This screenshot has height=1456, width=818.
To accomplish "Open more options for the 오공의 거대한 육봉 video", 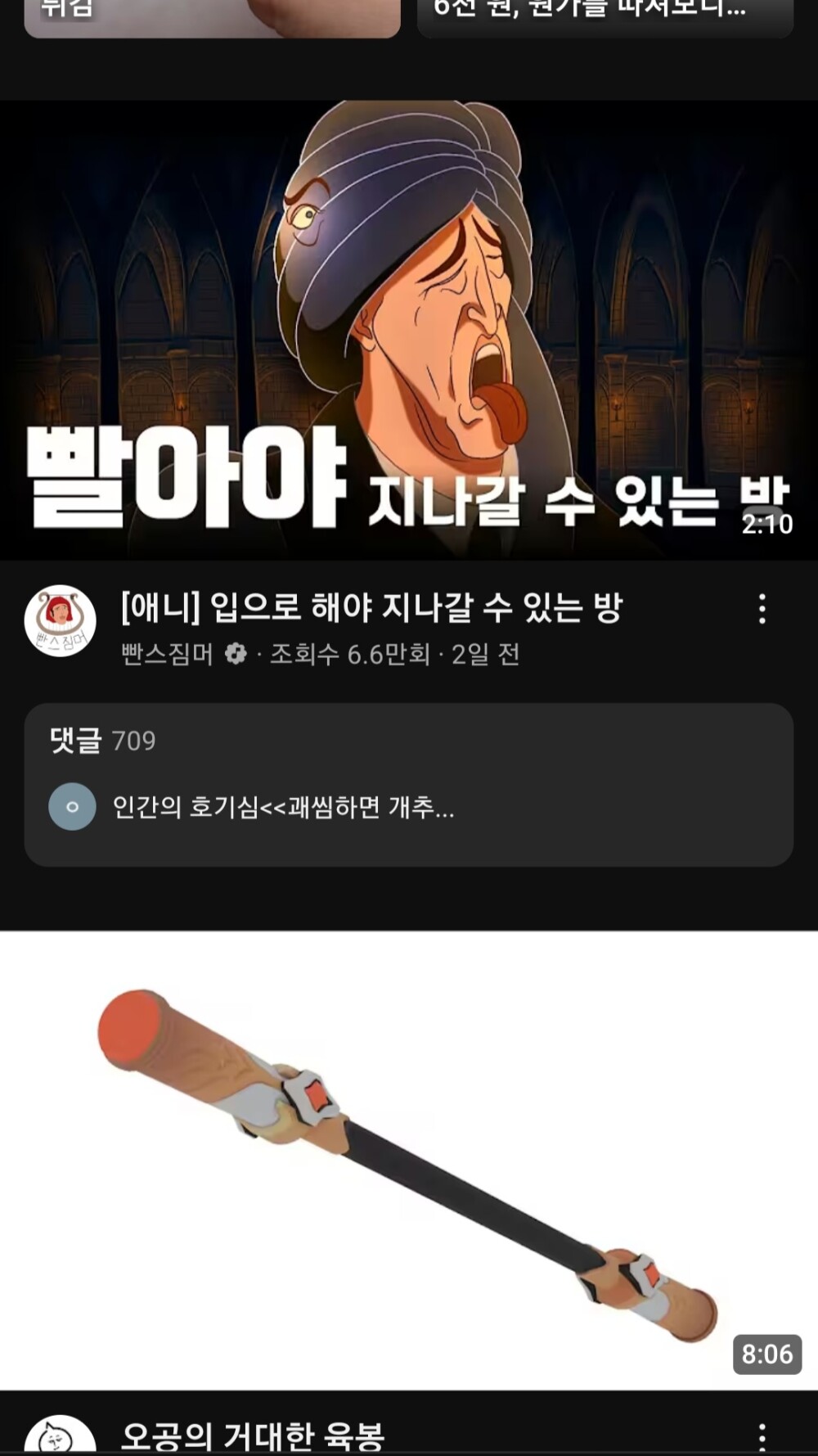I will point(762,1437).
